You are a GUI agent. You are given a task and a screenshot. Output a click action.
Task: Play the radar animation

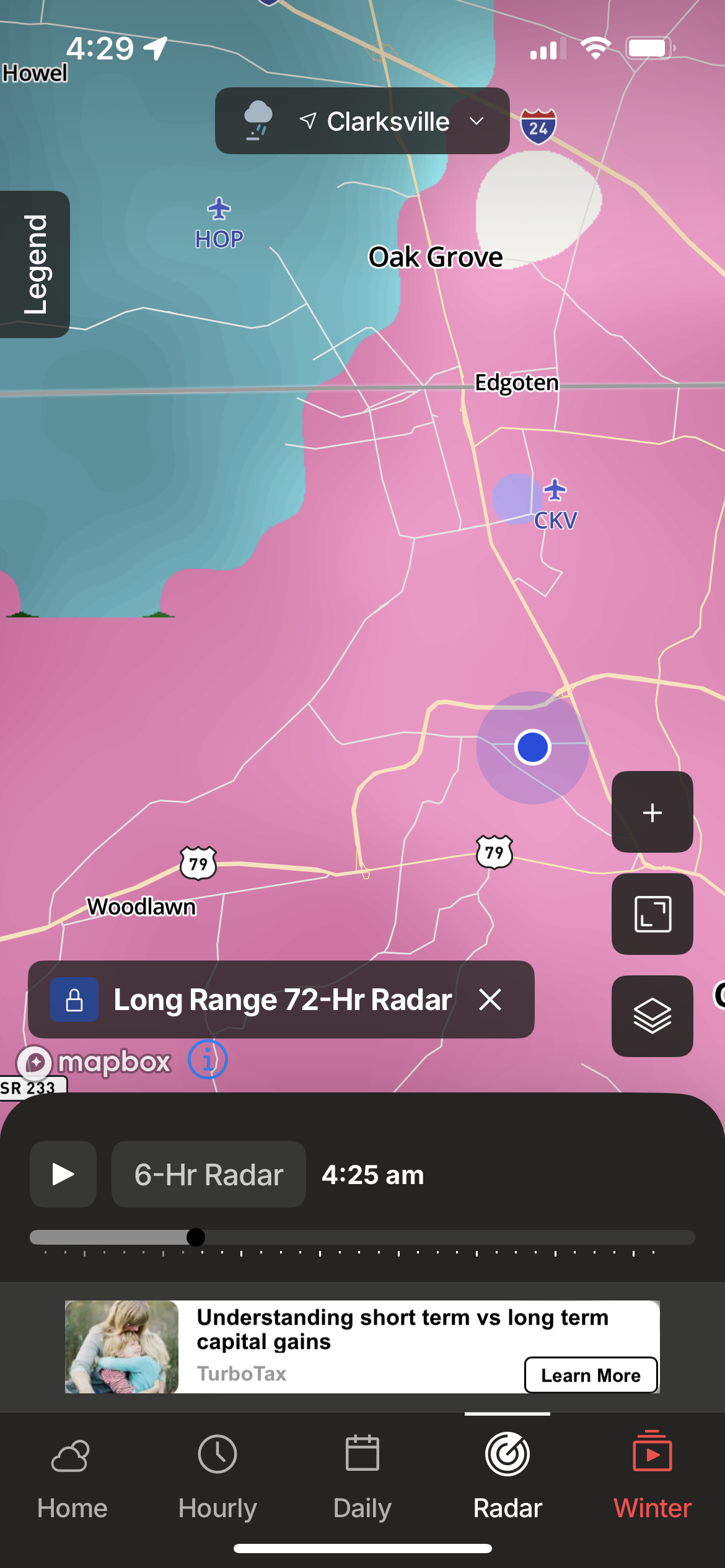[63, 1174]
